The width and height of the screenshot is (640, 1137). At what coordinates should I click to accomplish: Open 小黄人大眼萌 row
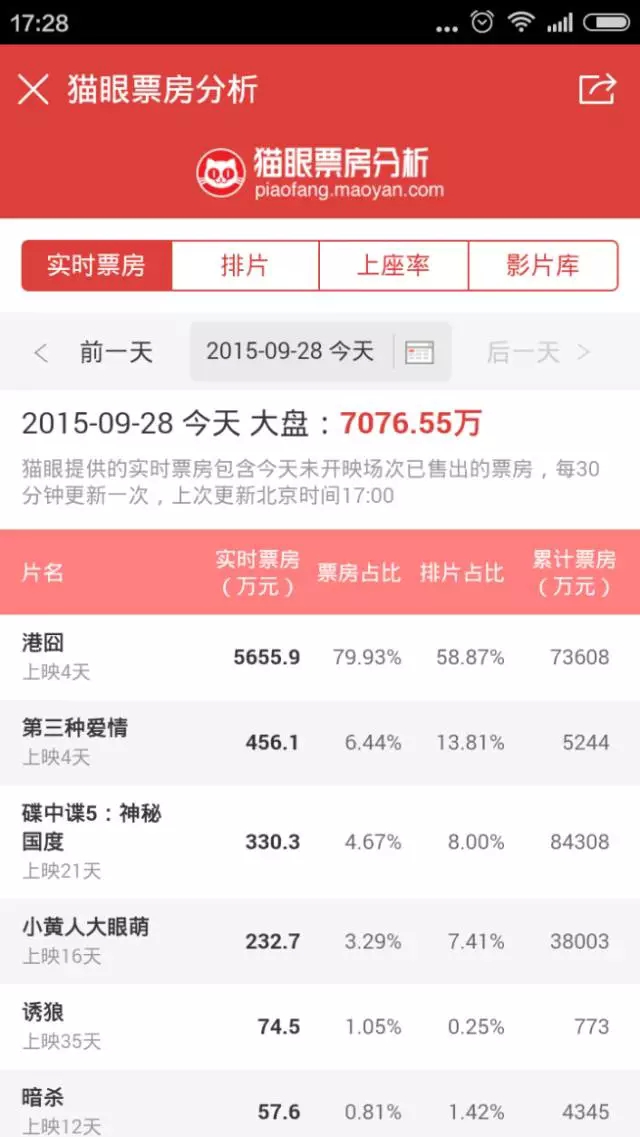click(320, 940)
